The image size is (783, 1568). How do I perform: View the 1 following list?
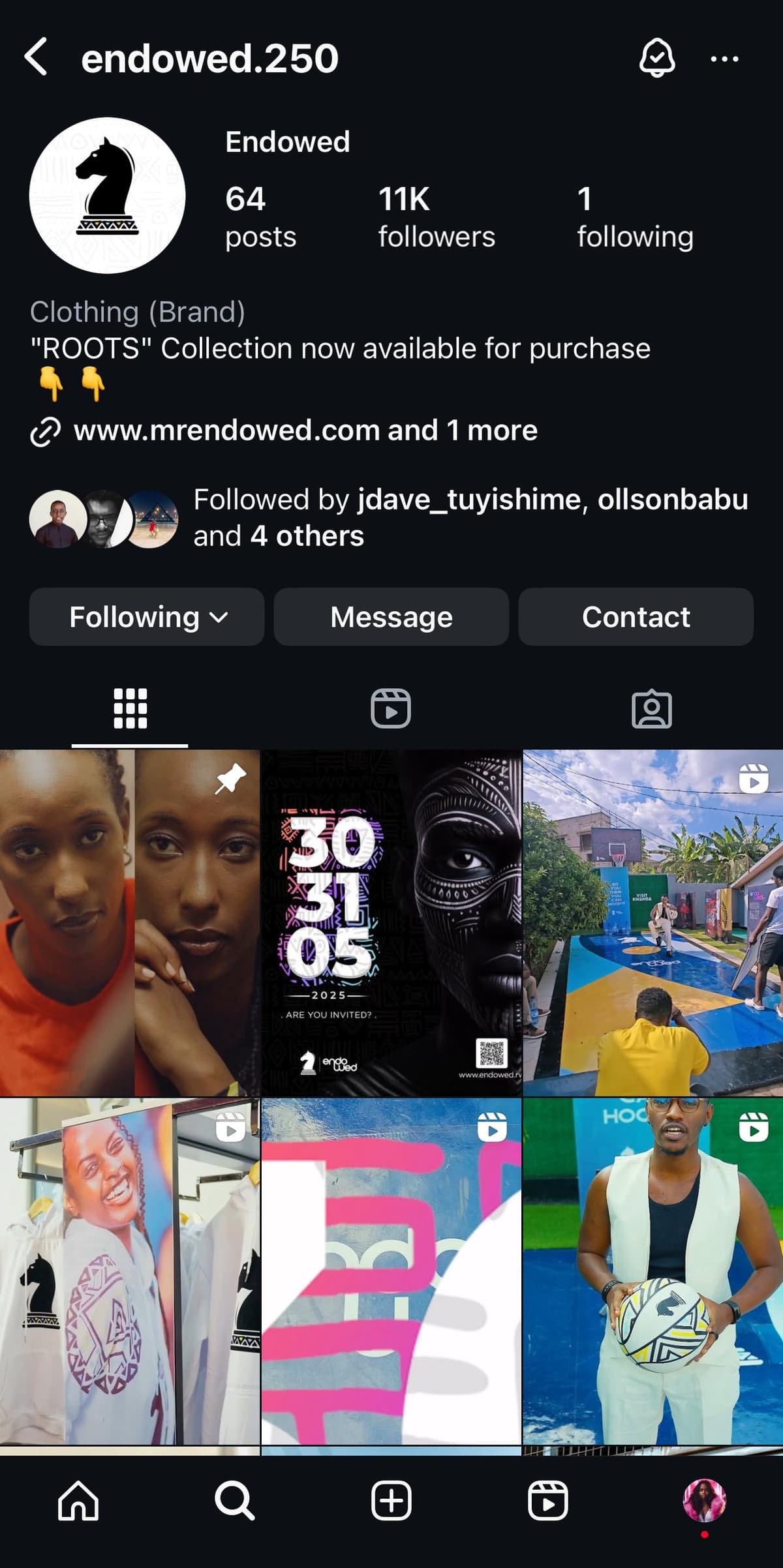(x=634, y=217)
